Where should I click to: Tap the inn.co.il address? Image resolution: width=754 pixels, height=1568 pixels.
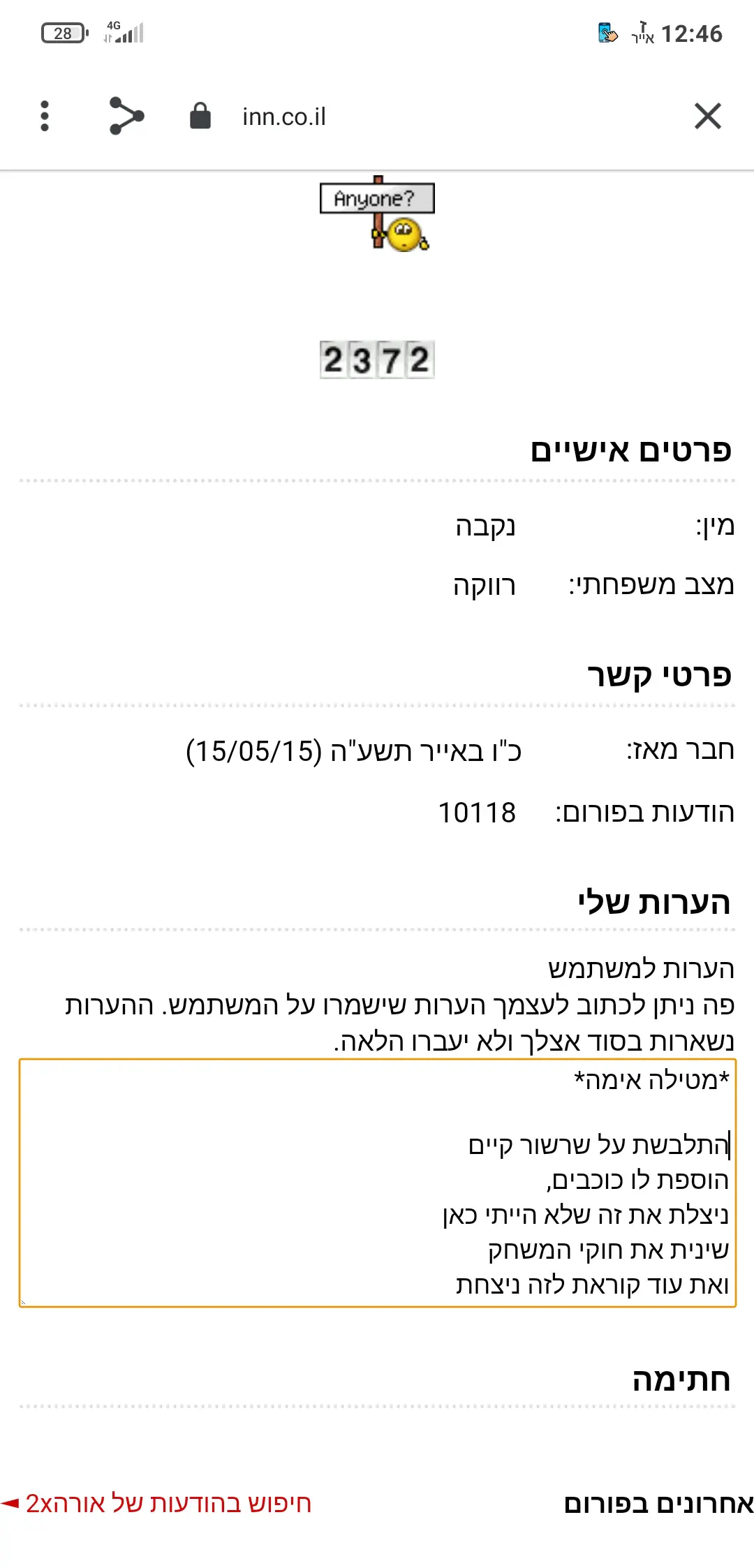tap(284, 117)
